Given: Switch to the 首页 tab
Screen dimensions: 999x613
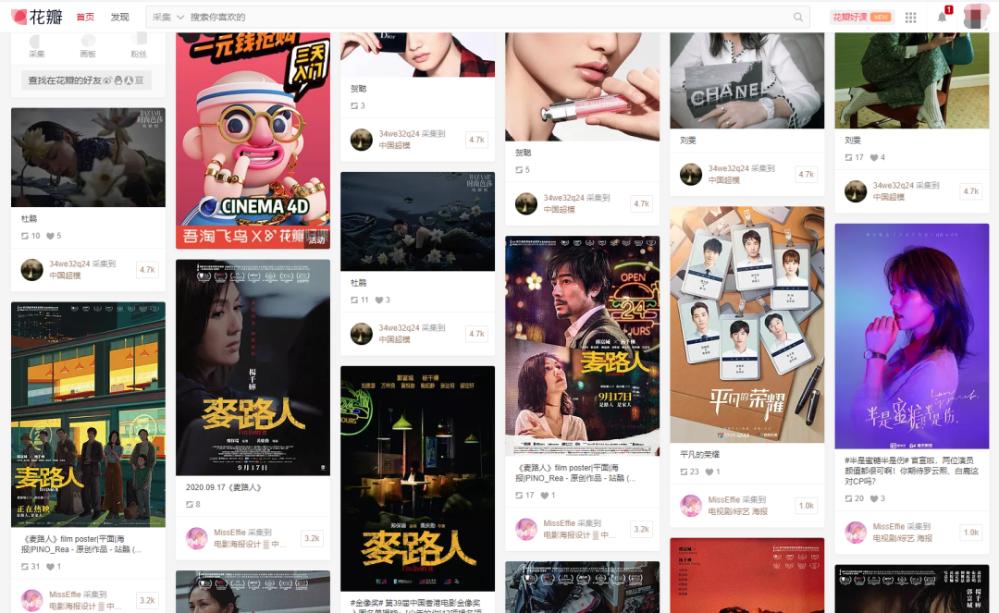Looking at the screenshot, I should (85, 17).
